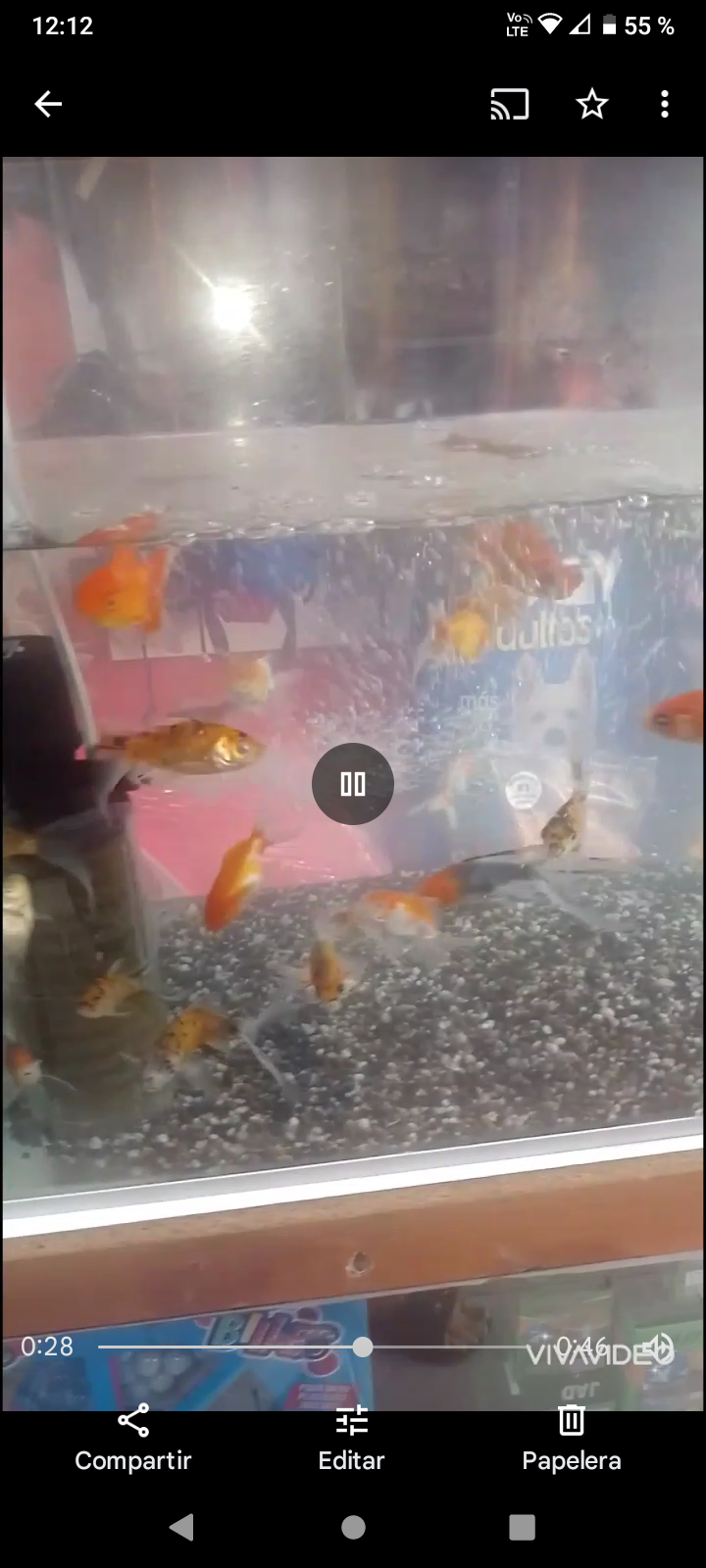Share the video with Compartir
The width and height of the screenshot is (706, 1568).
(x=133, y=1439)
